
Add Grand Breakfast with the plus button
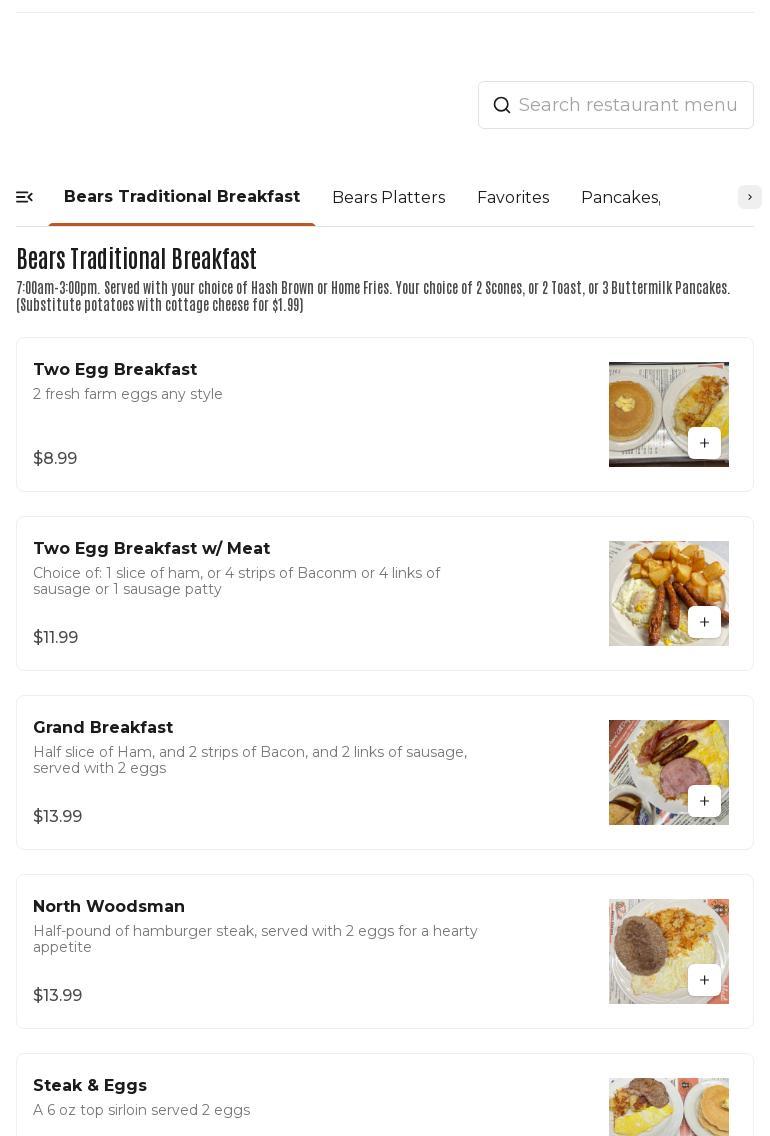point(704,801)
